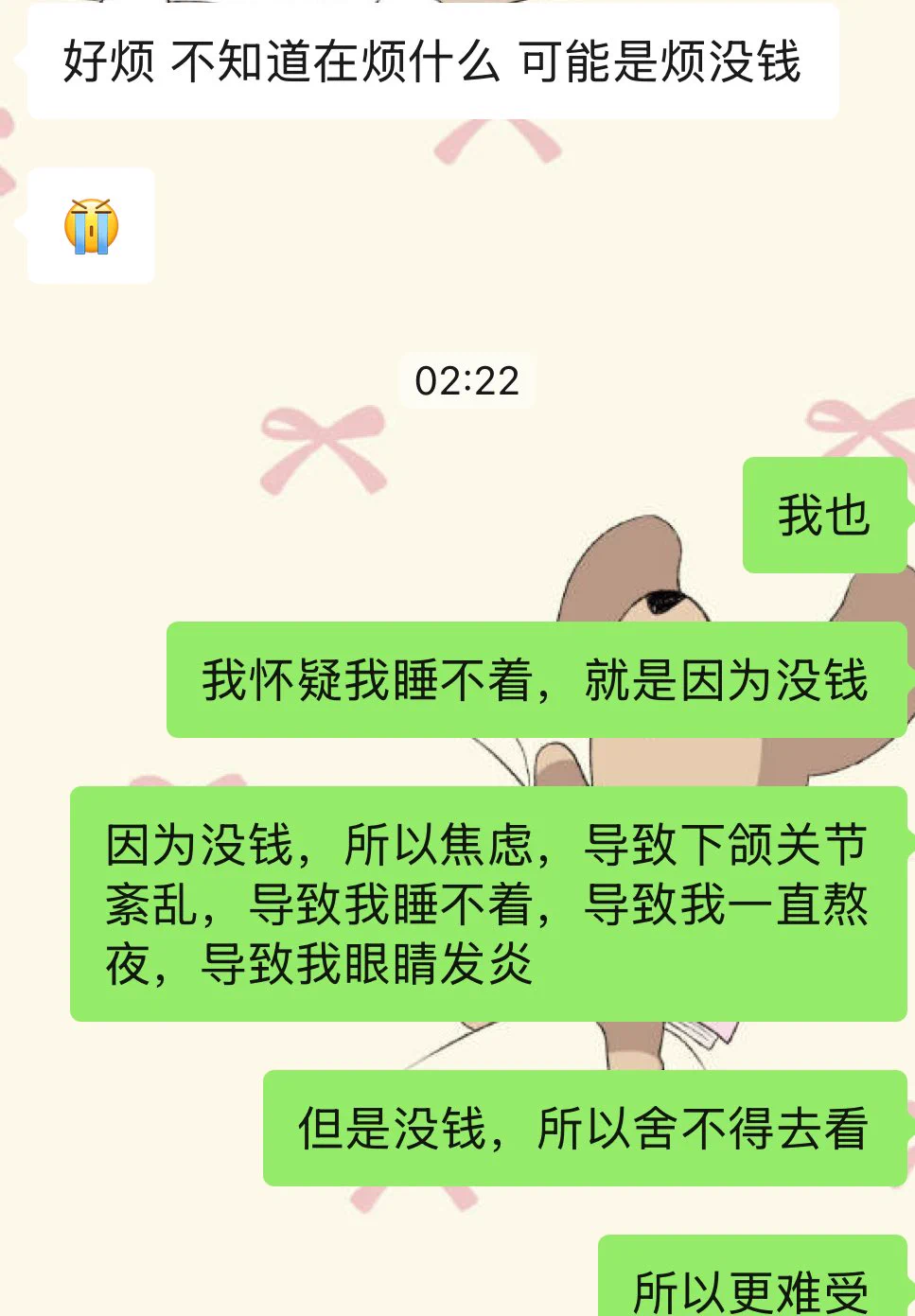Select the message '所以更难受'
Viewport: 915px width, 1316px height.
pyautogui.click(x=748, y=1287)
